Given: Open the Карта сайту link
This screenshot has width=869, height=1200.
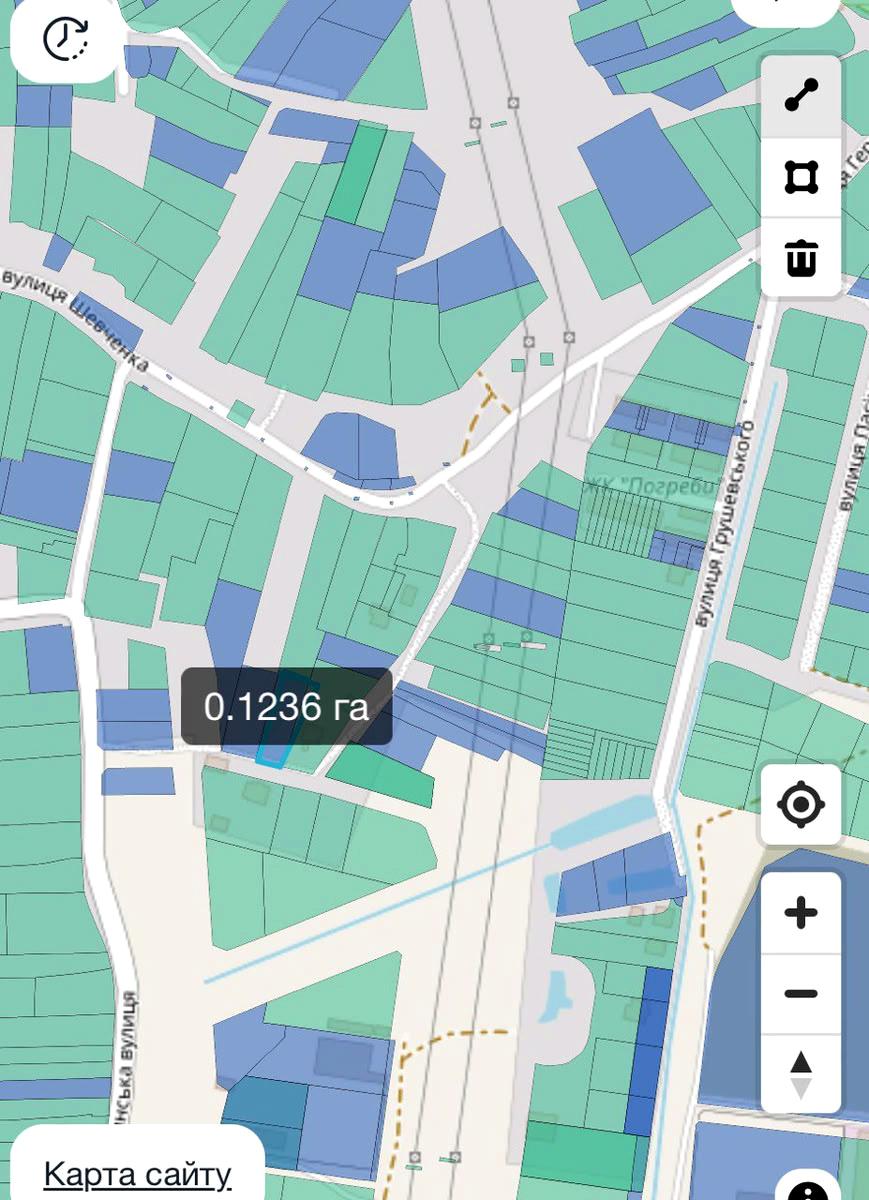Looking at the screenshot, I should pyautogui.click(x=138, y=1175).
